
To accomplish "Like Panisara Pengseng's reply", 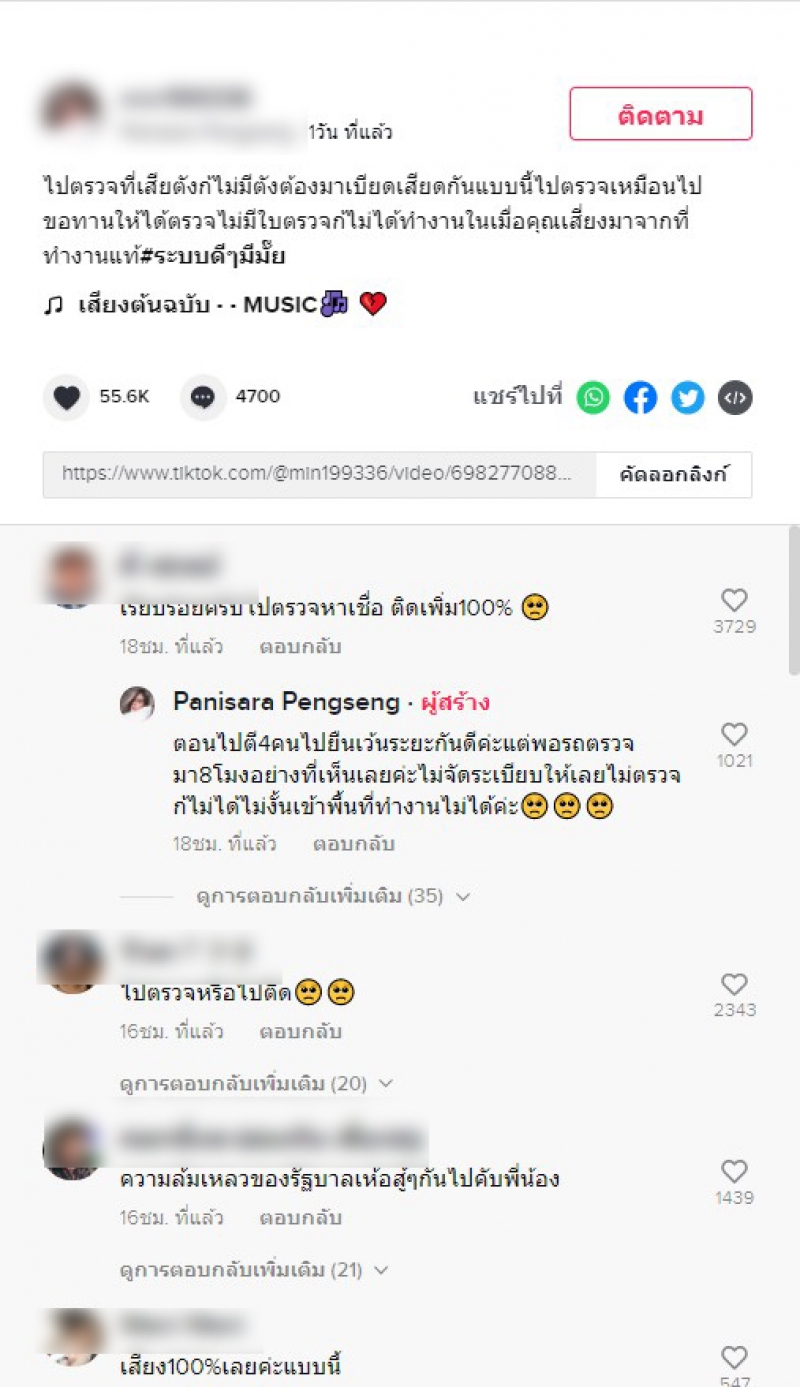I will tap(734, 735).
